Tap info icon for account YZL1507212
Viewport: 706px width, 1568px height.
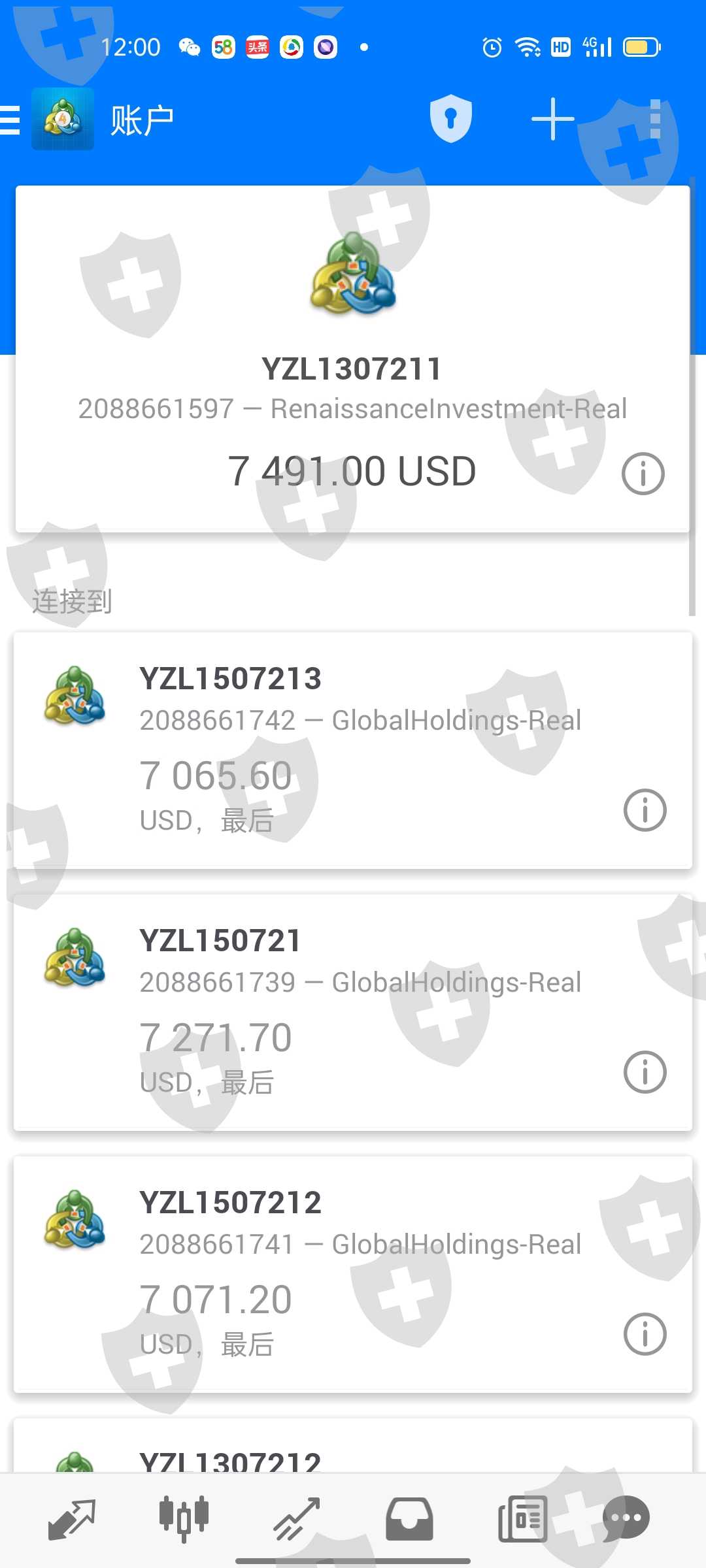645,1334
